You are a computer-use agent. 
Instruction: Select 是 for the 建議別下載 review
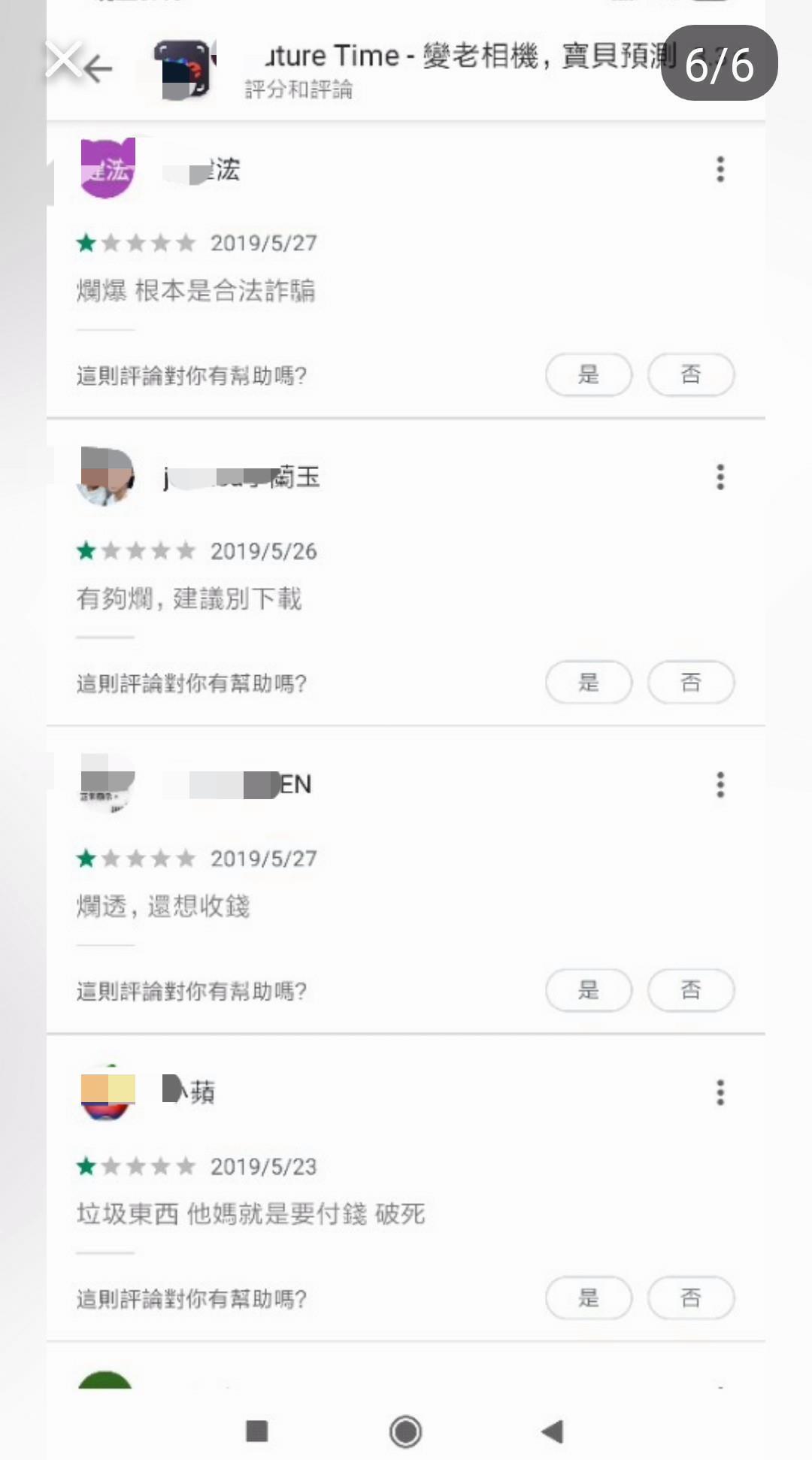[589, 682]
